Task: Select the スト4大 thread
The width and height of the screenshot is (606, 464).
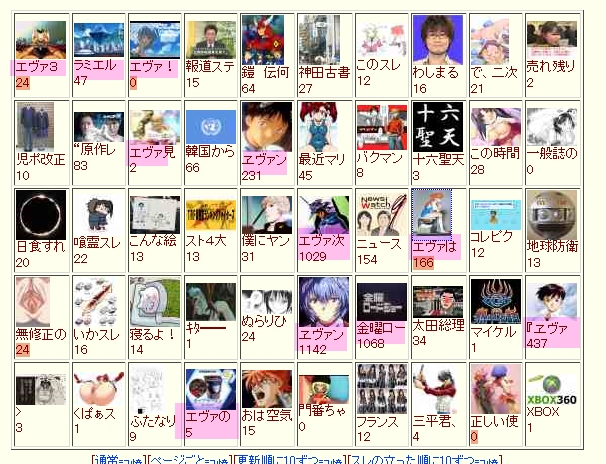Action: (211, 214)
